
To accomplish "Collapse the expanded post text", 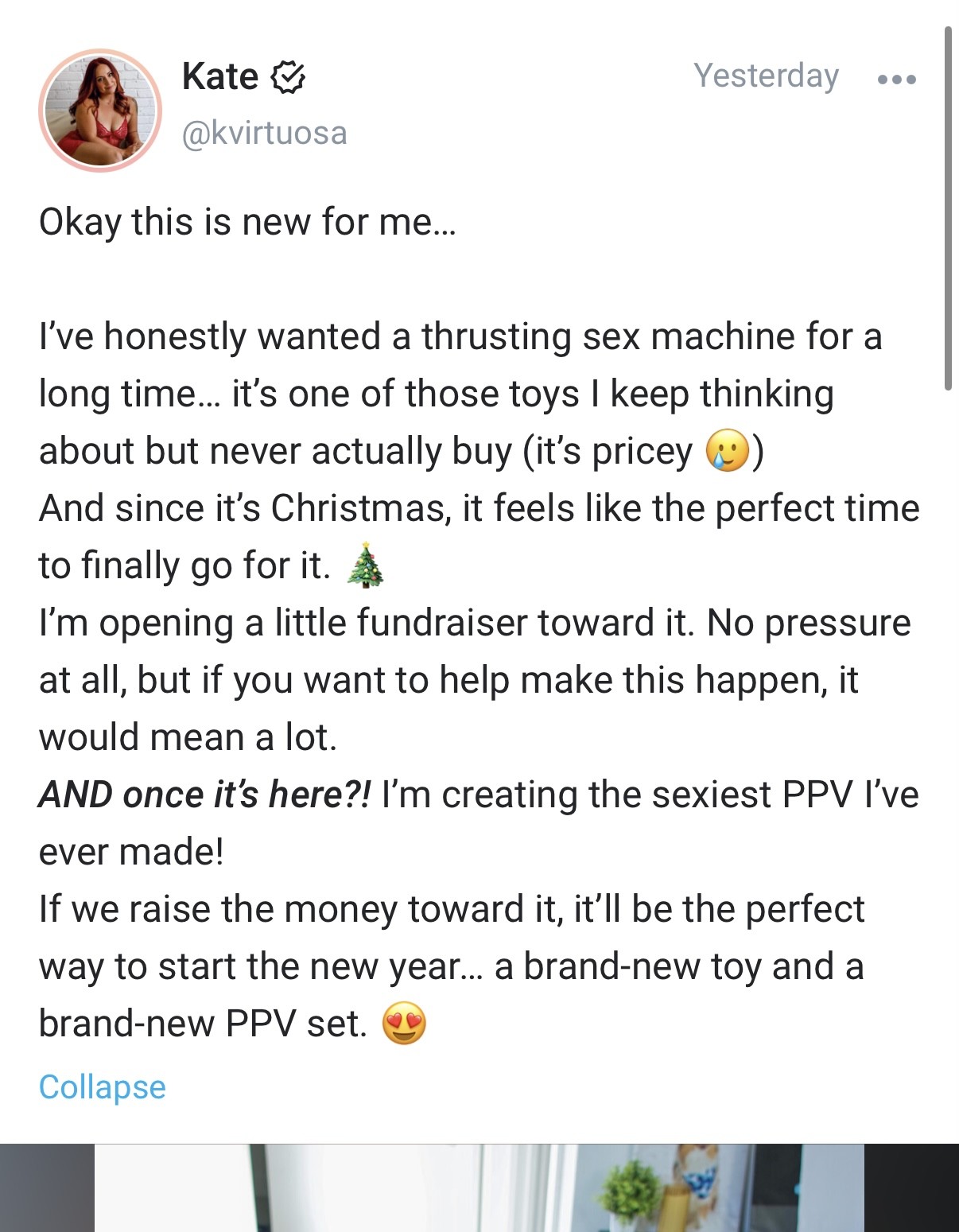I will pyautogui.click(x=103, y=1086).
